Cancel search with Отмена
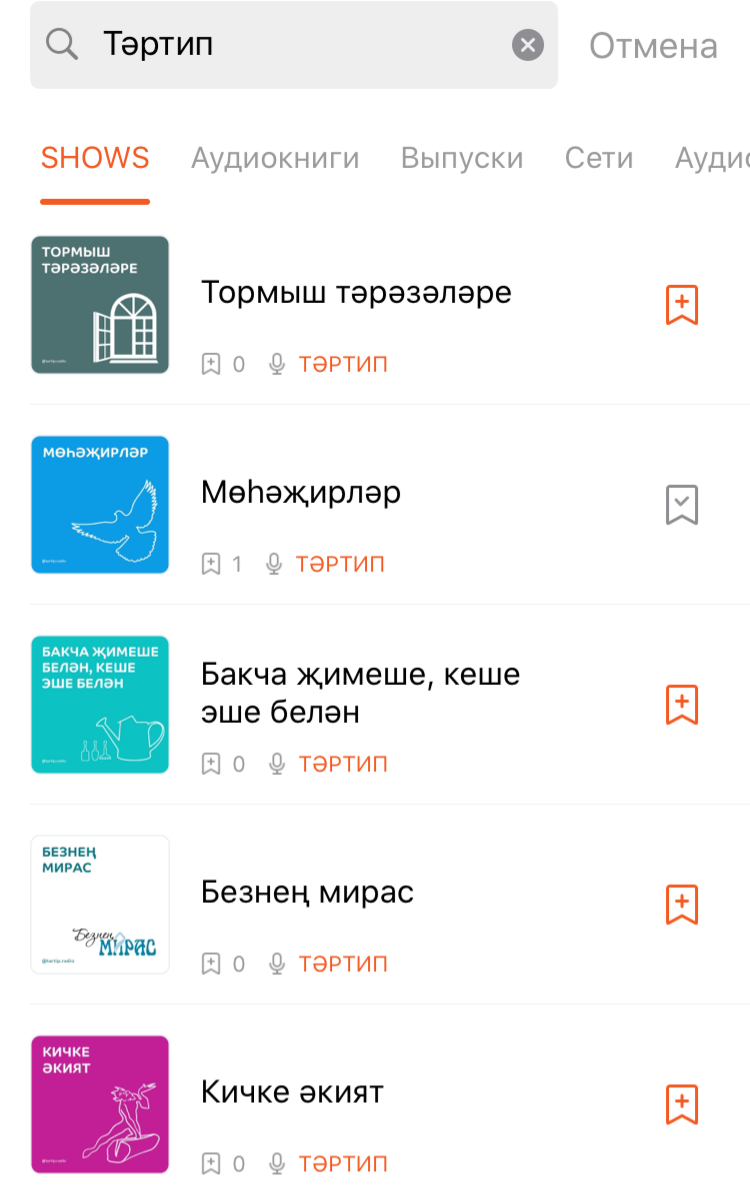This screenshot has height=1201, width=750. point(653,46)
